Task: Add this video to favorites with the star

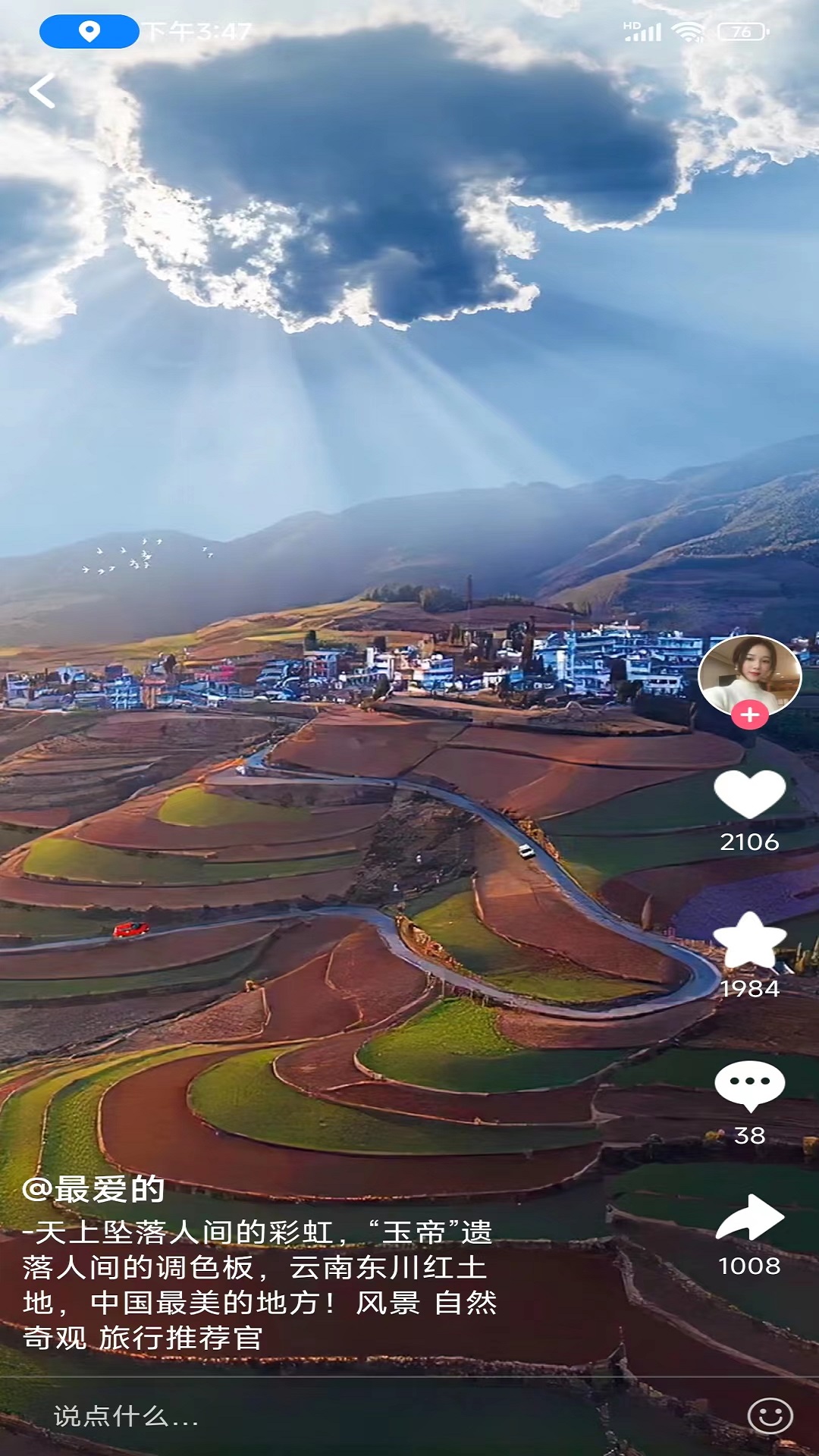Action: point(749,940)
